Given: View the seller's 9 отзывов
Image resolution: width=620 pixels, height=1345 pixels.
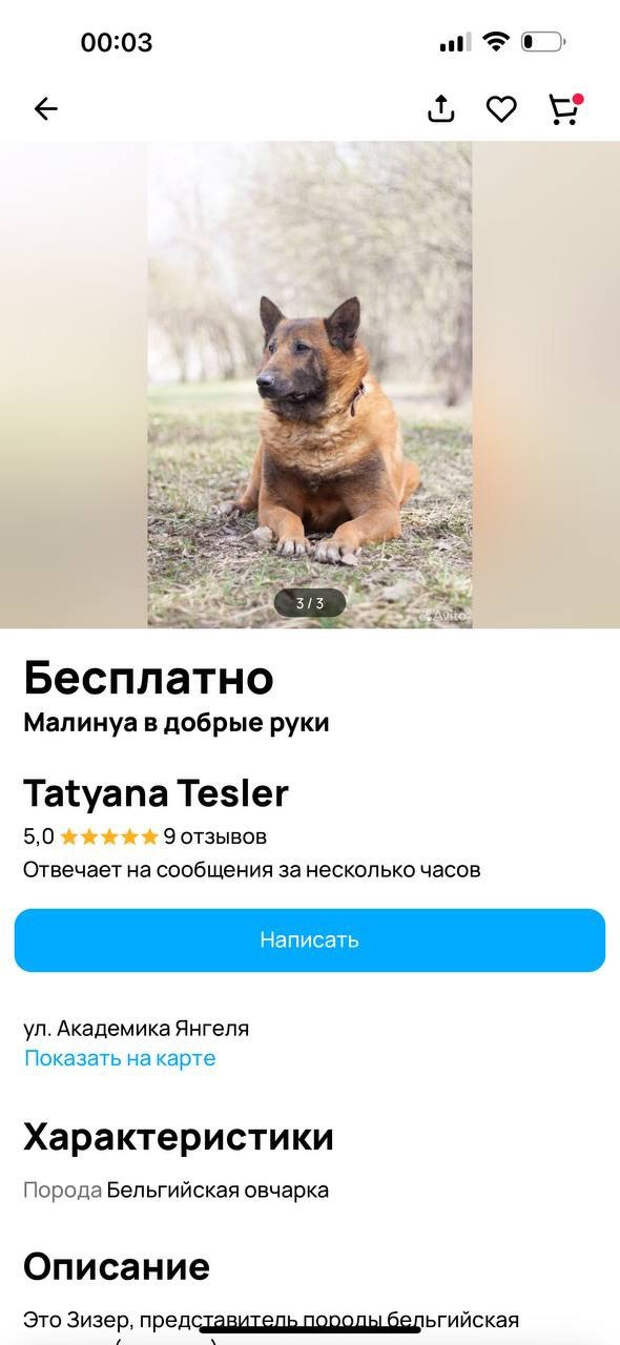Looking at the screenshot, I should point(215,836).
